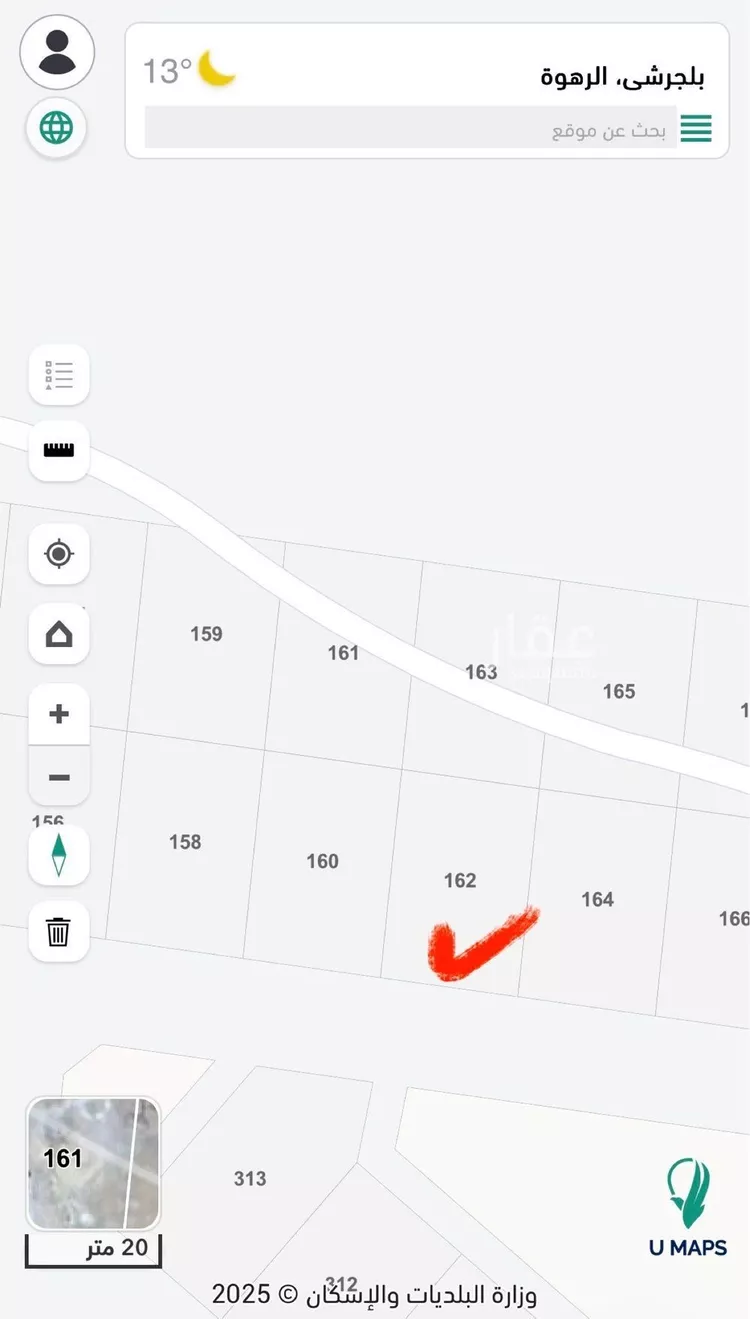Zoom in with the plus button

pyautogui.click(x=59, y=714)
